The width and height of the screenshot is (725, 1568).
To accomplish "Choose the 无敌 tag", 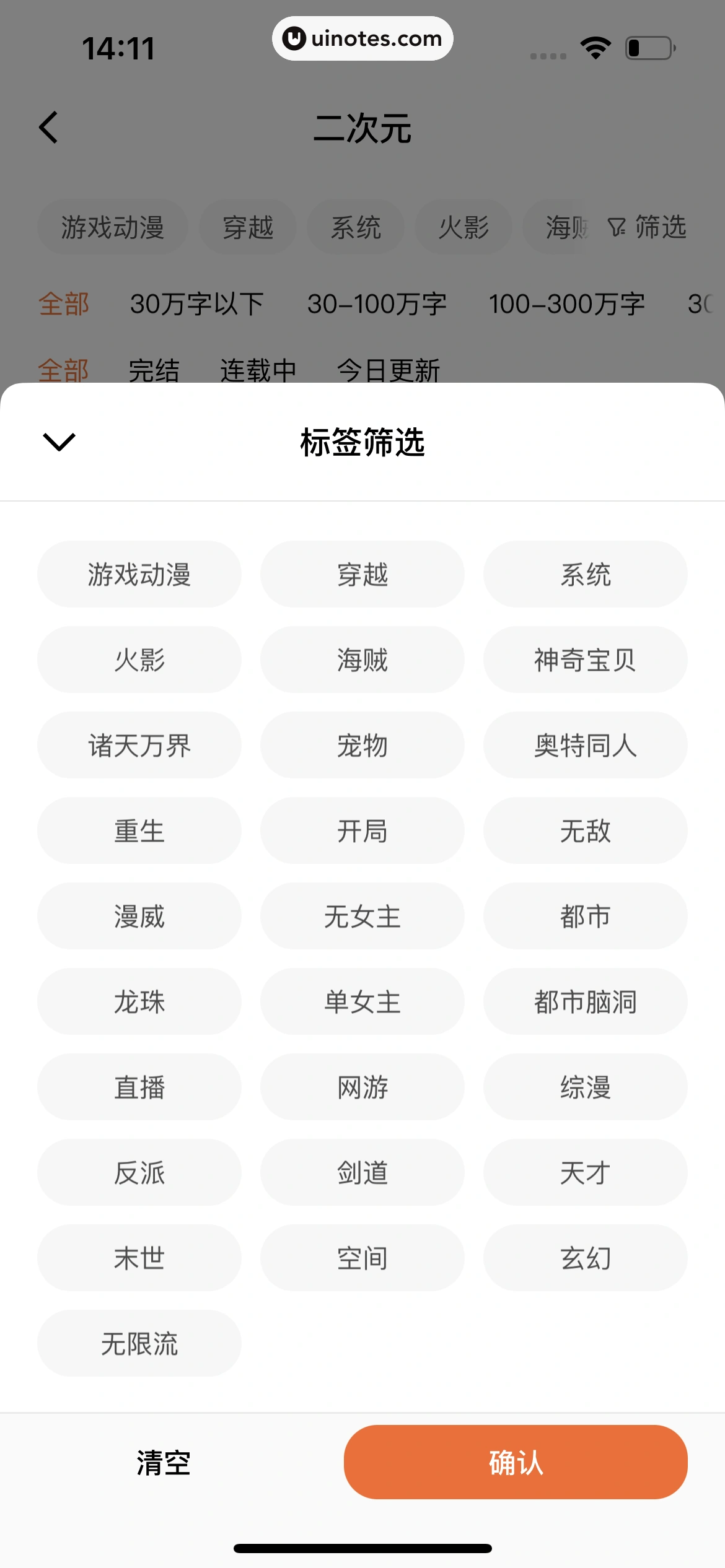I will tap(585, 830).
